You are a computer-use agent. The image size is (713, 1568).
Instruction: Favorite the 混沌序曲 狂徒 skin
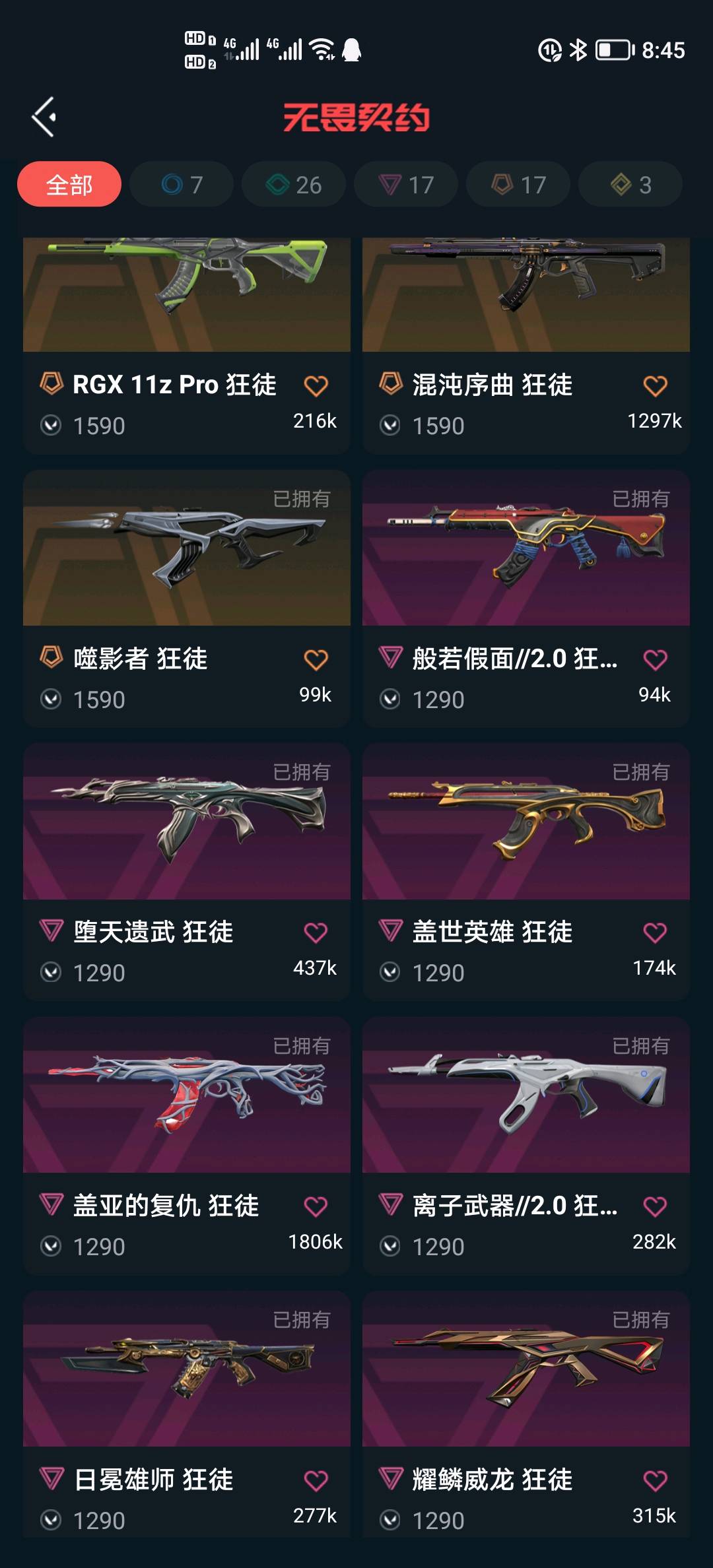[x=655, y=385]
